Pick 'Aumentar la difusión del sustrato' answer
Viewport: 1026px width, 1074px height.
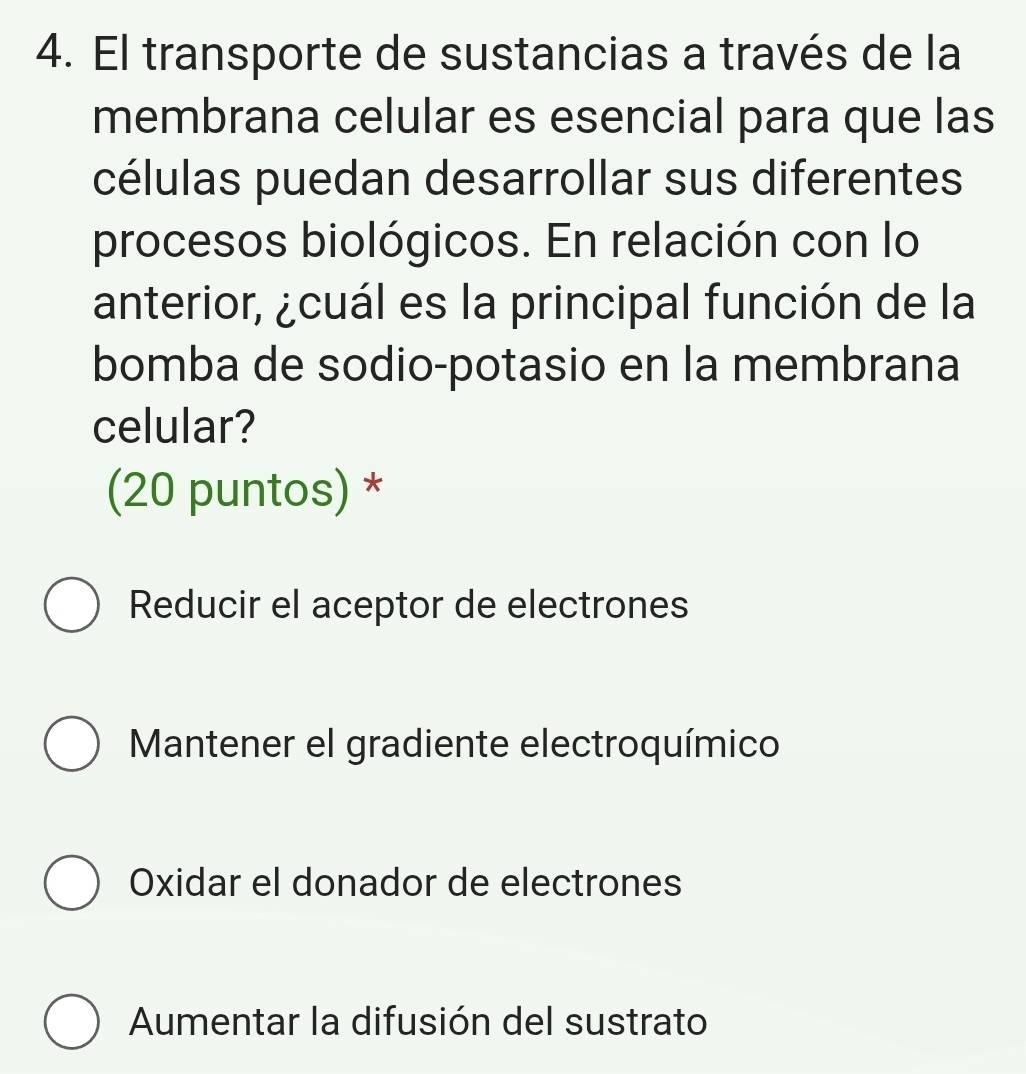pyautogui.click(x=72, y=1023)
